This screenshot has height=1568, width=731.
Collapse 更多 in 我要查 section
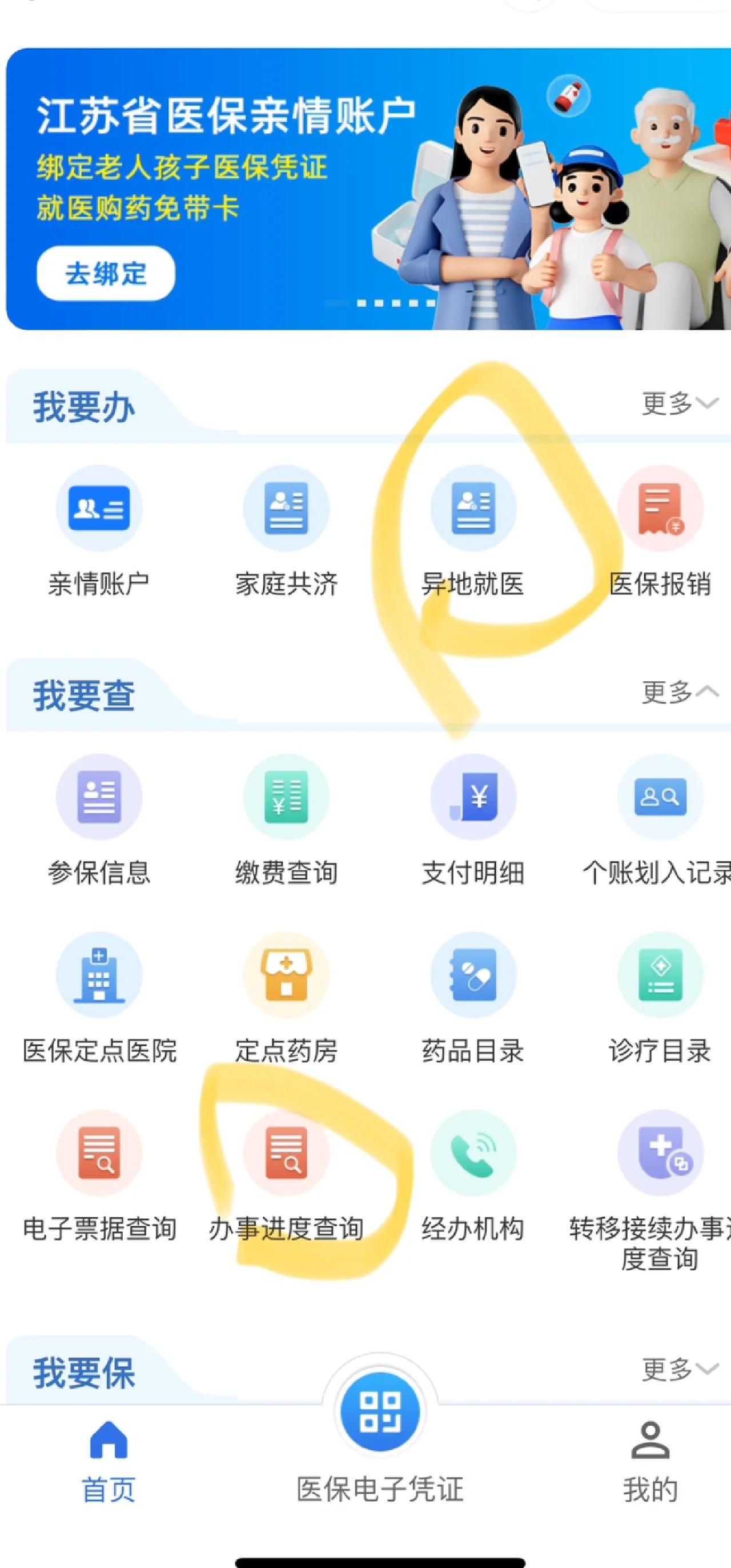coord(680,692)
